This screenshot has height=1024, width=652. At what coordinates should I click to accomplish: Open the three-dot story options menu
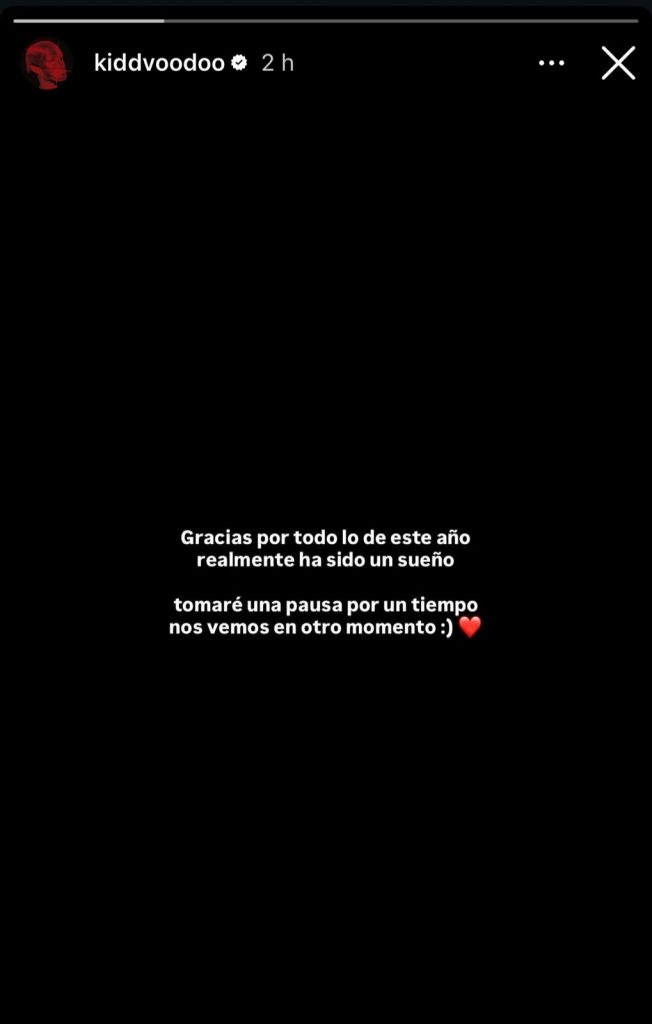click(x=551, y=63)
